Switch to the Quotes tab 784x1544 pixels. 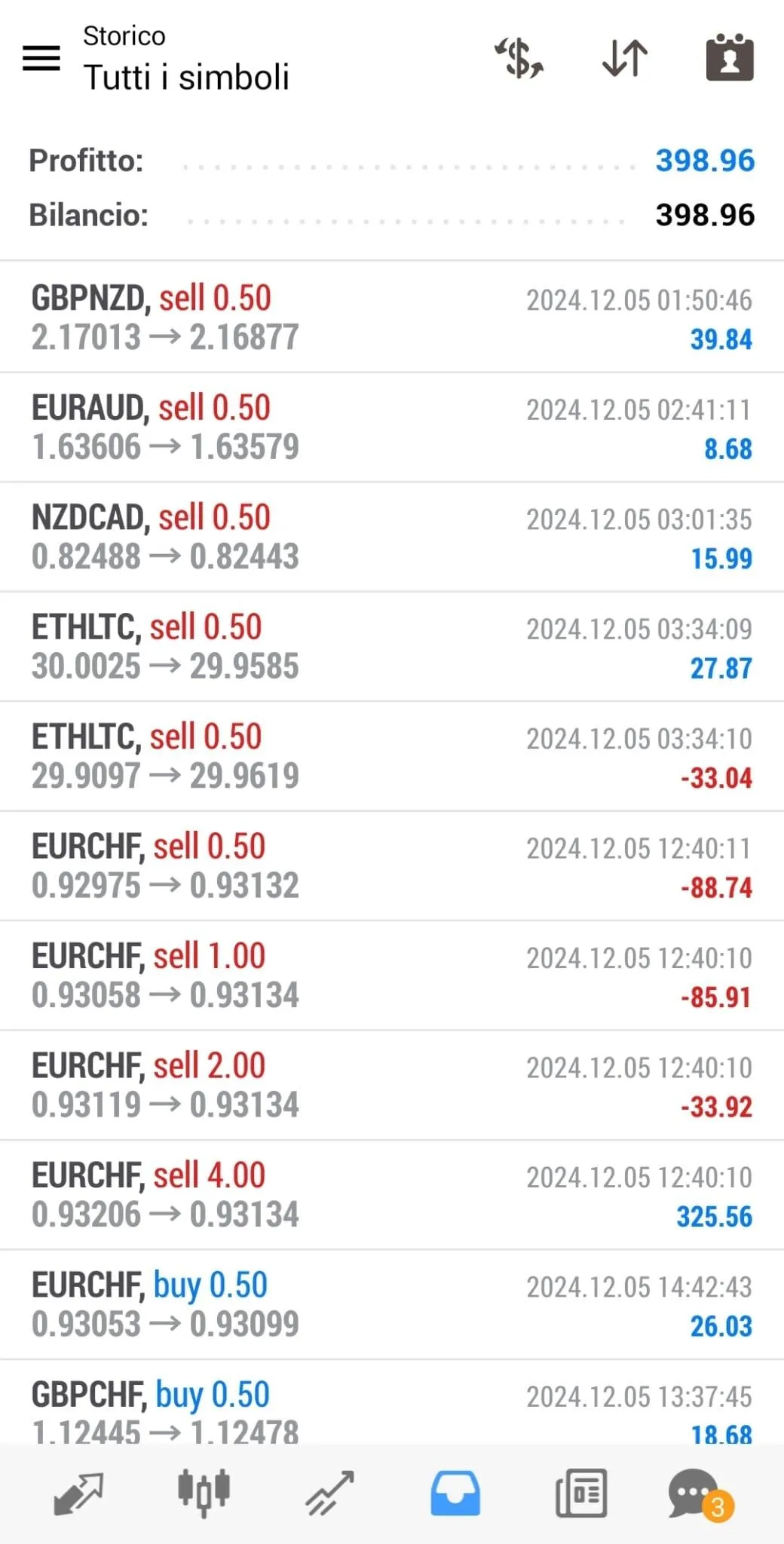pos(78,1493)
